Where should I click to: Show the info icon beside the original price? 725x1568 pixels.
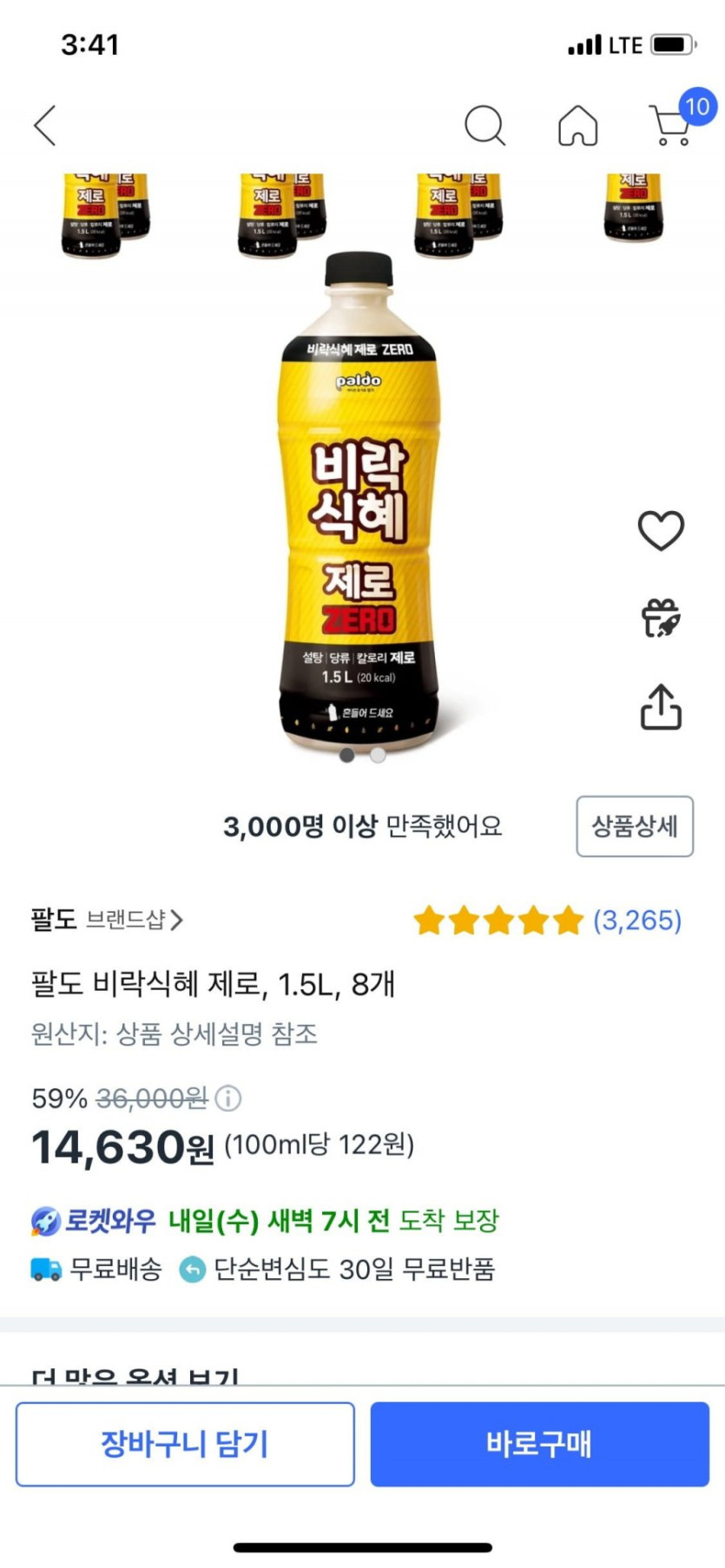click(228, 1099)
